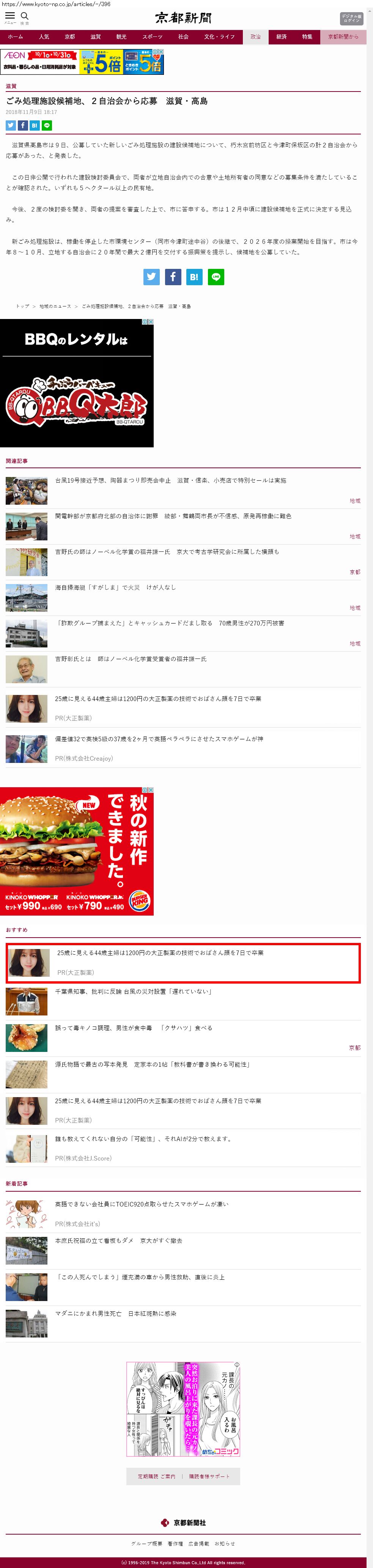Open the マダニにかまれ男性死亡 news item
The height and width of the screenshot is (1568, 373).
(115, 1314)
